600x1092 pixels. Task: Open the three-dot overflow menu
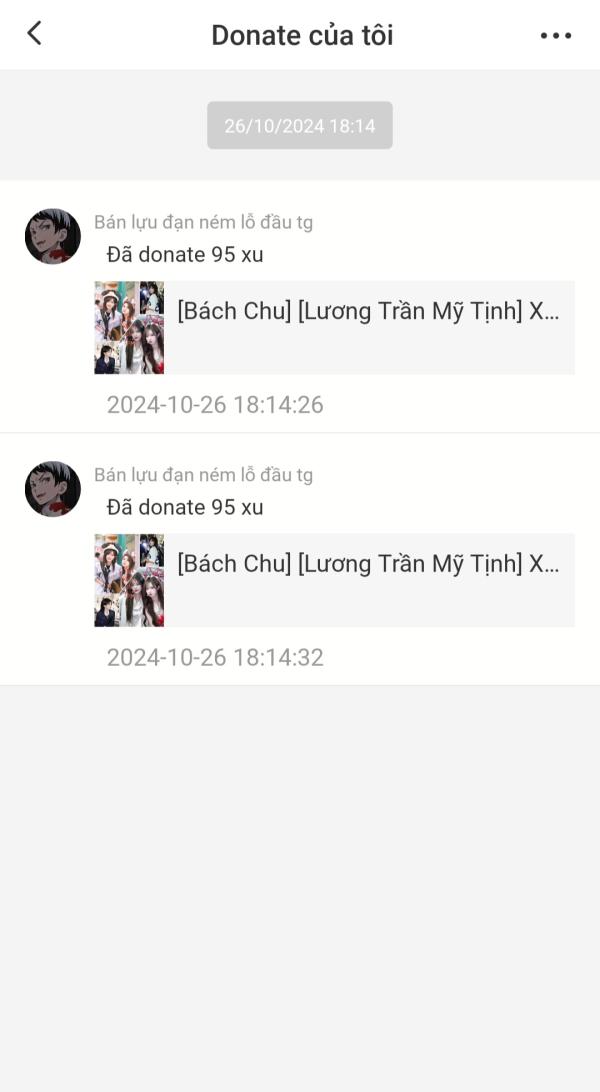555,35
